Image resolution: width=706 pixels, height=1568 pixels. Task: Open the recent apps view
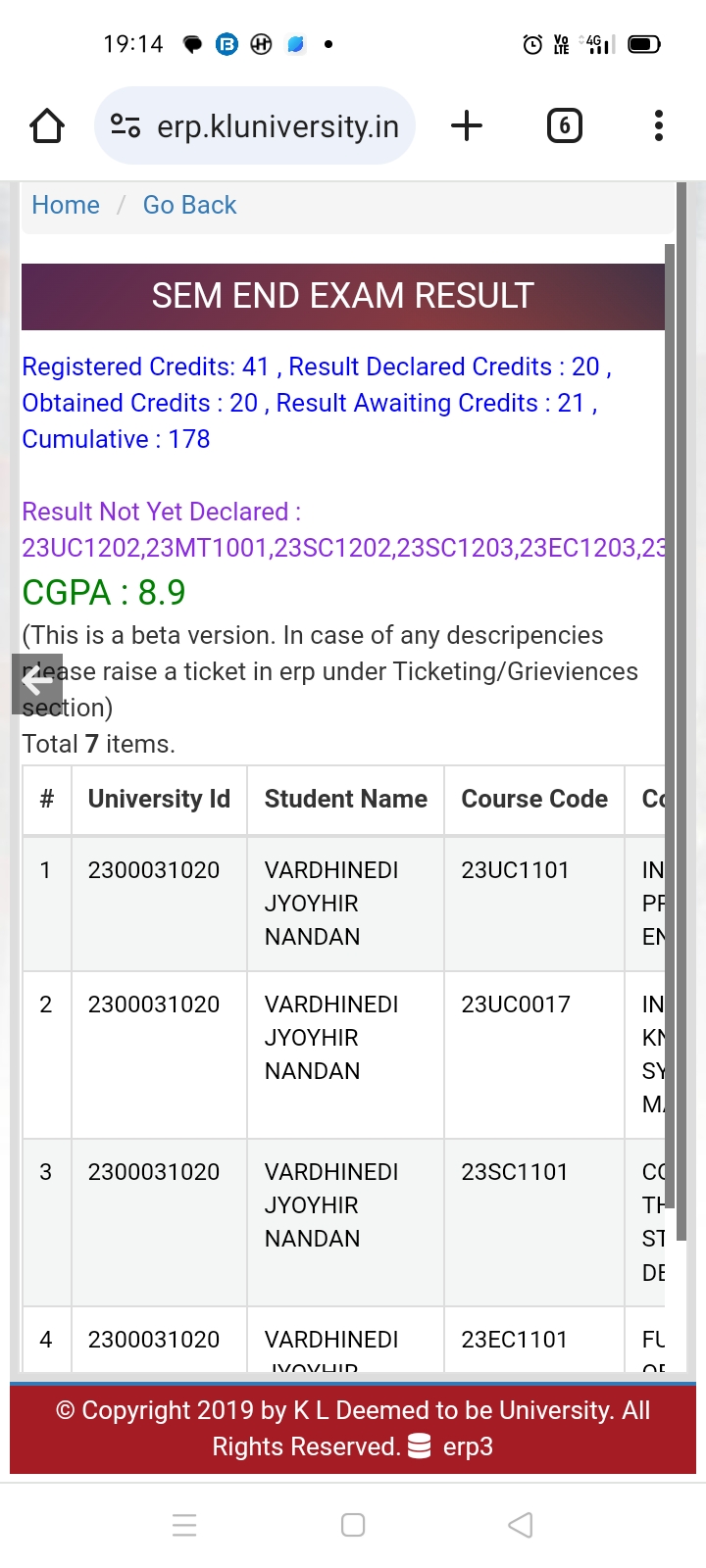pyautogui.click(x=184, y=1525)
